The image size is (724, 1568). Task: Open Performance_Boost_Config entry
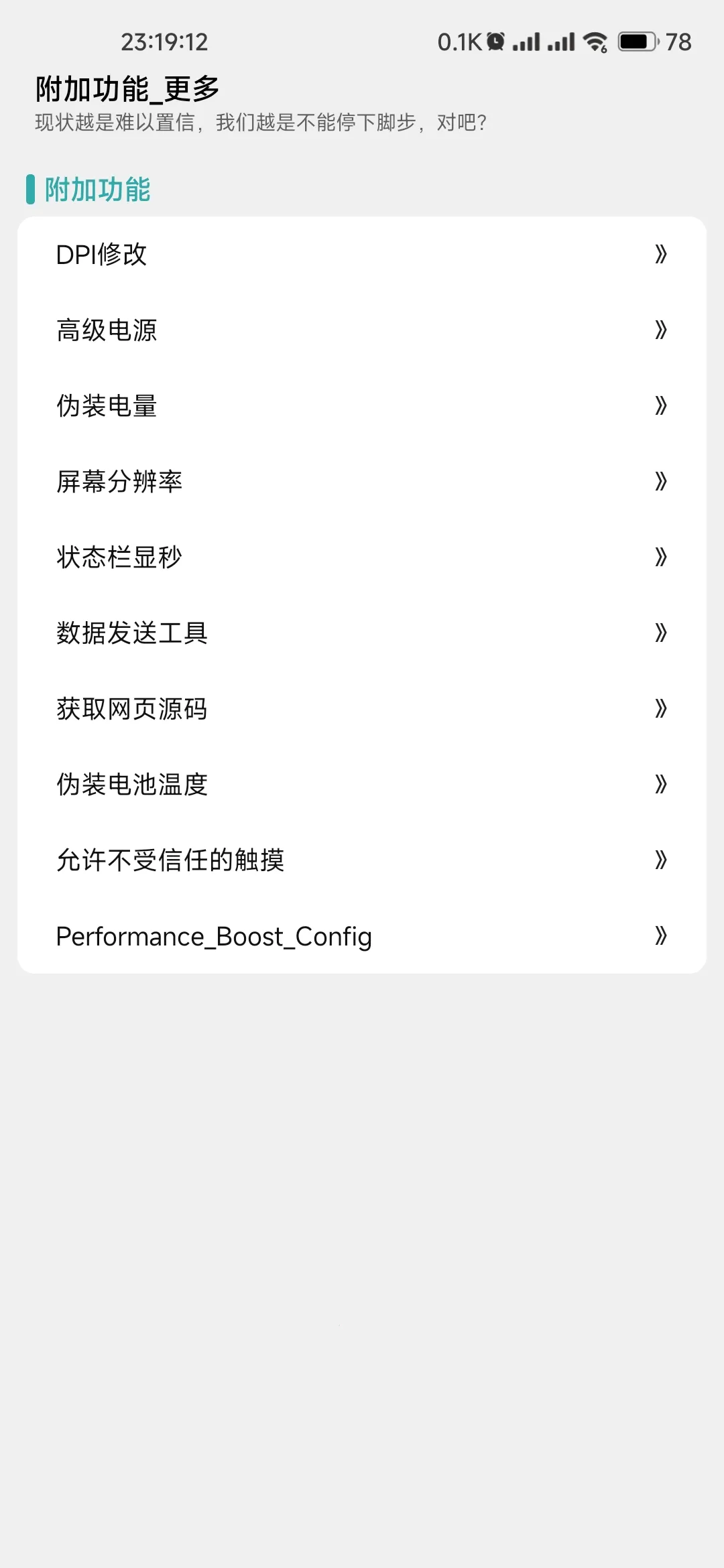362,936
